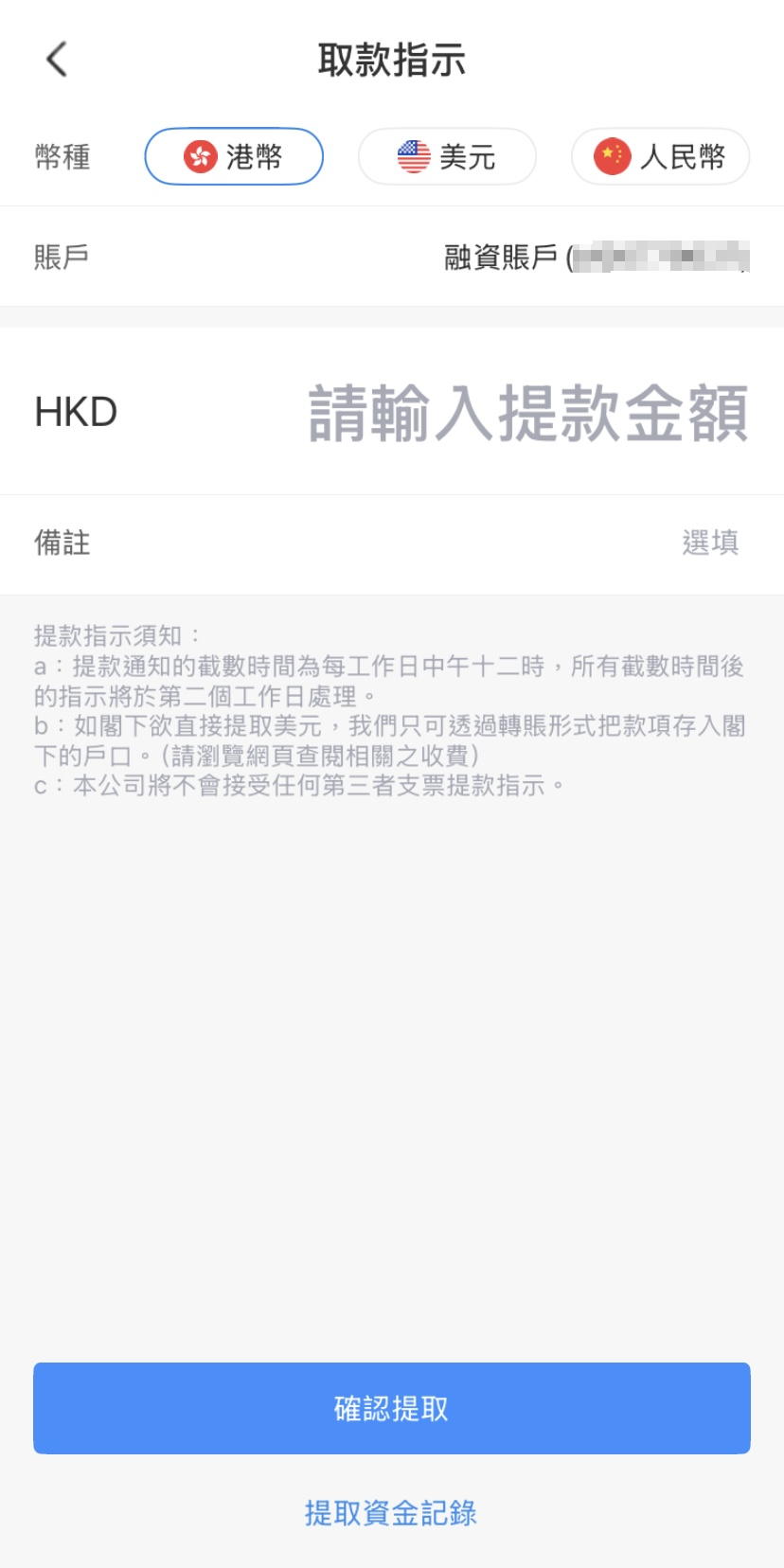Choose 人民幣 as the currency
The height and width of the screenshot is (1568, 784).
[660, 156]
